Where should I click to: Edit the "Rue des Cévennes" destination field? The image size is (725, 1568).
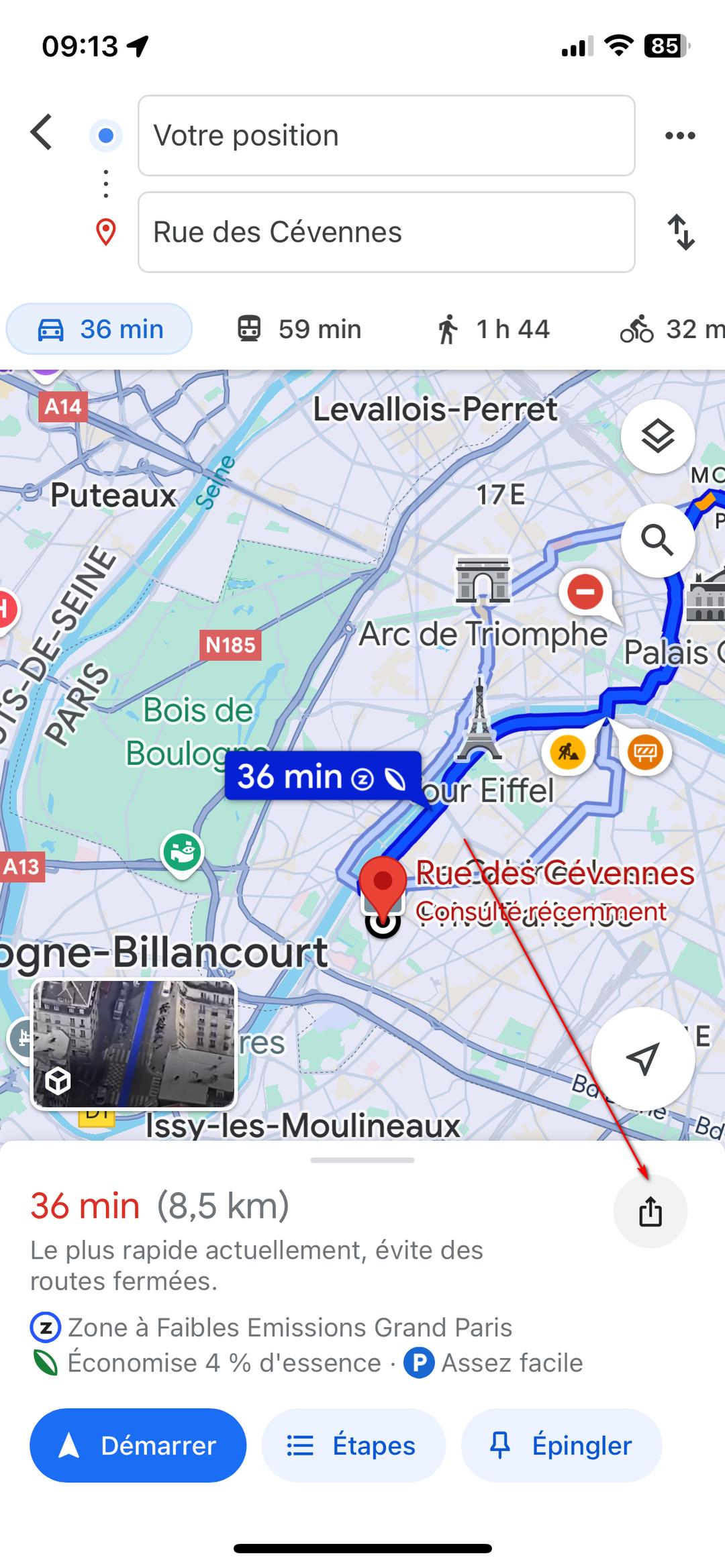pyautogui.click(x=386, y=232)
